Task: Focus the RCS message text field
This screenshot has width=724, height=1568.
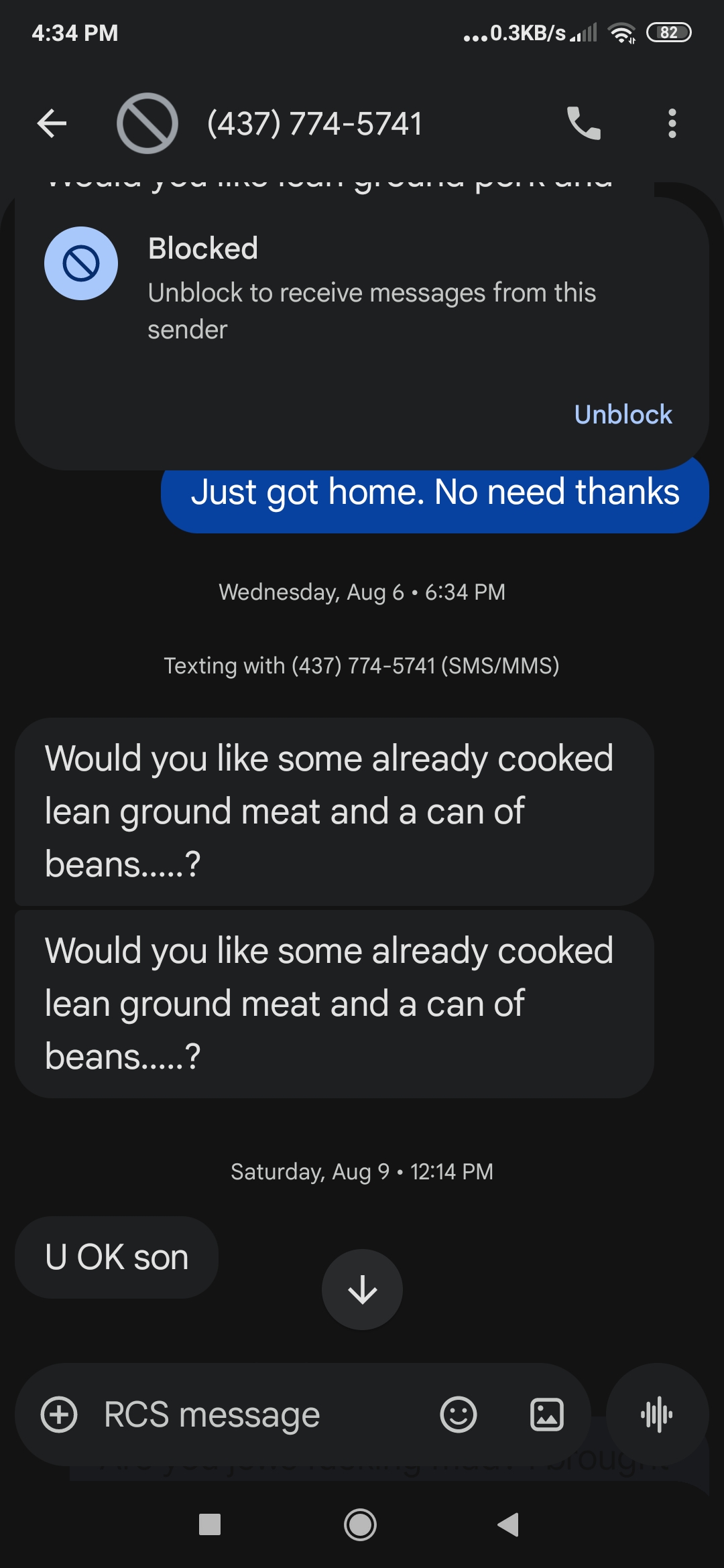Action: 255,1415
